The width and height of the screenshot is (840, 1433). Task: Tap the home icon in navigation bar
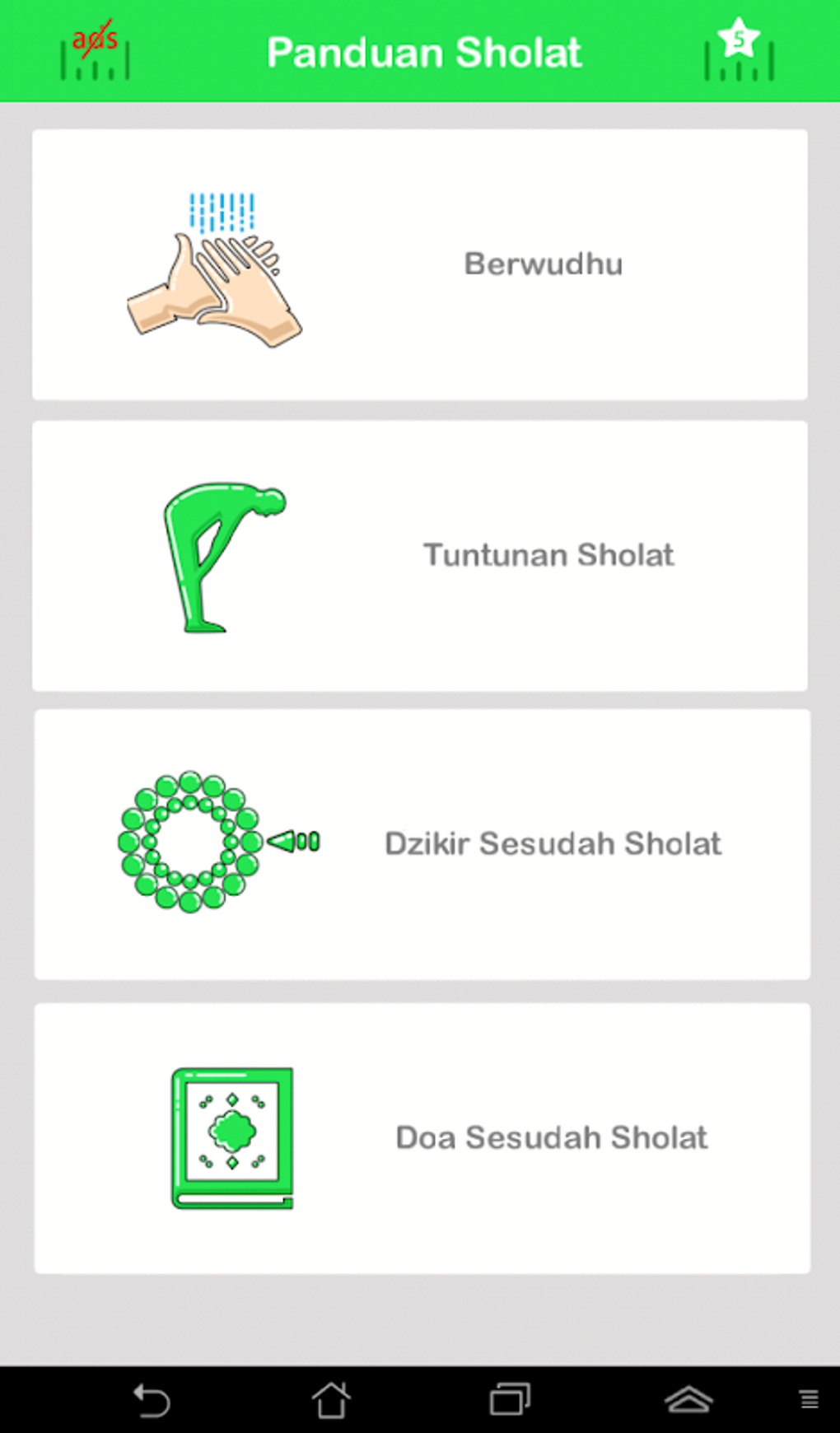(x=330, y=1398)
